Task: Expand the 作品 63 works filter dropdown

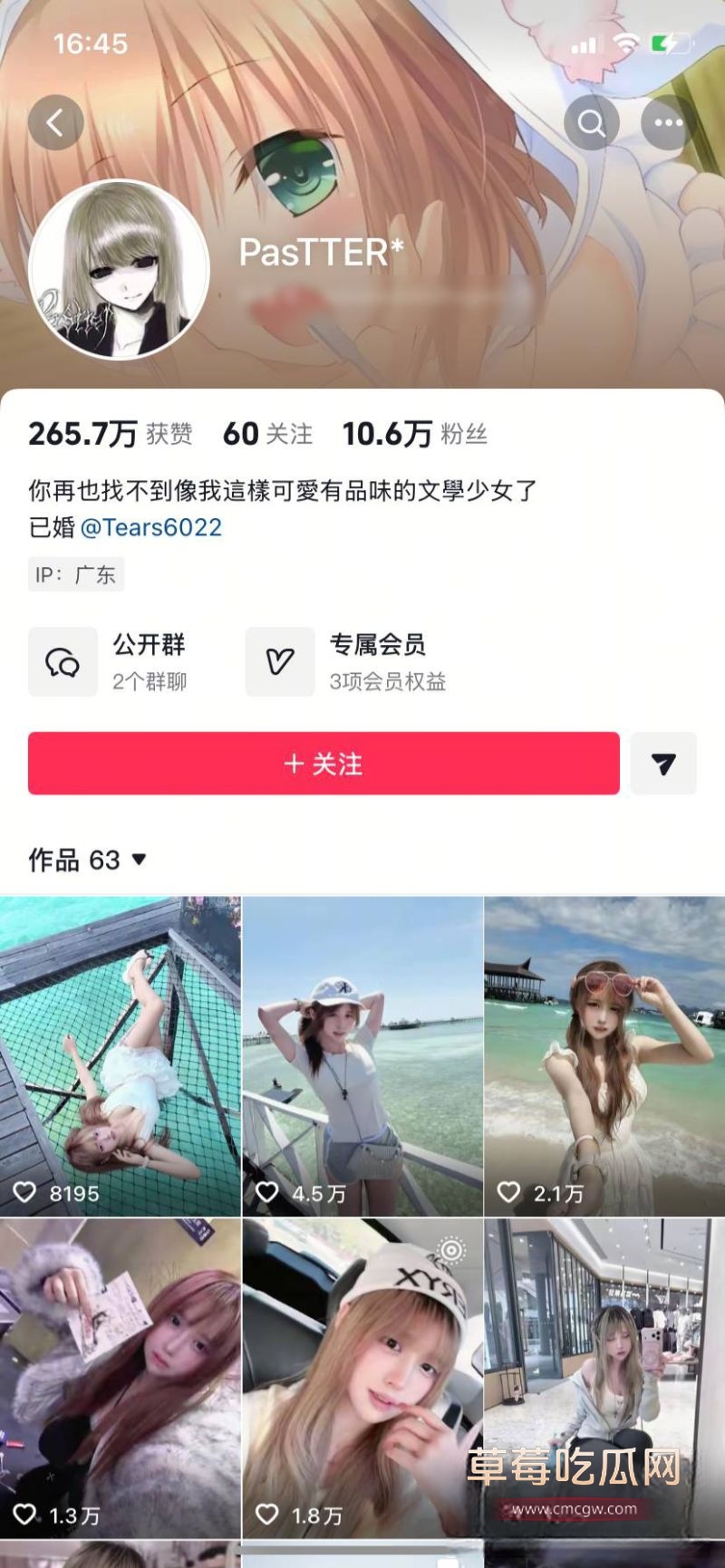Action: pyautogui.click(x=88, y=860)
